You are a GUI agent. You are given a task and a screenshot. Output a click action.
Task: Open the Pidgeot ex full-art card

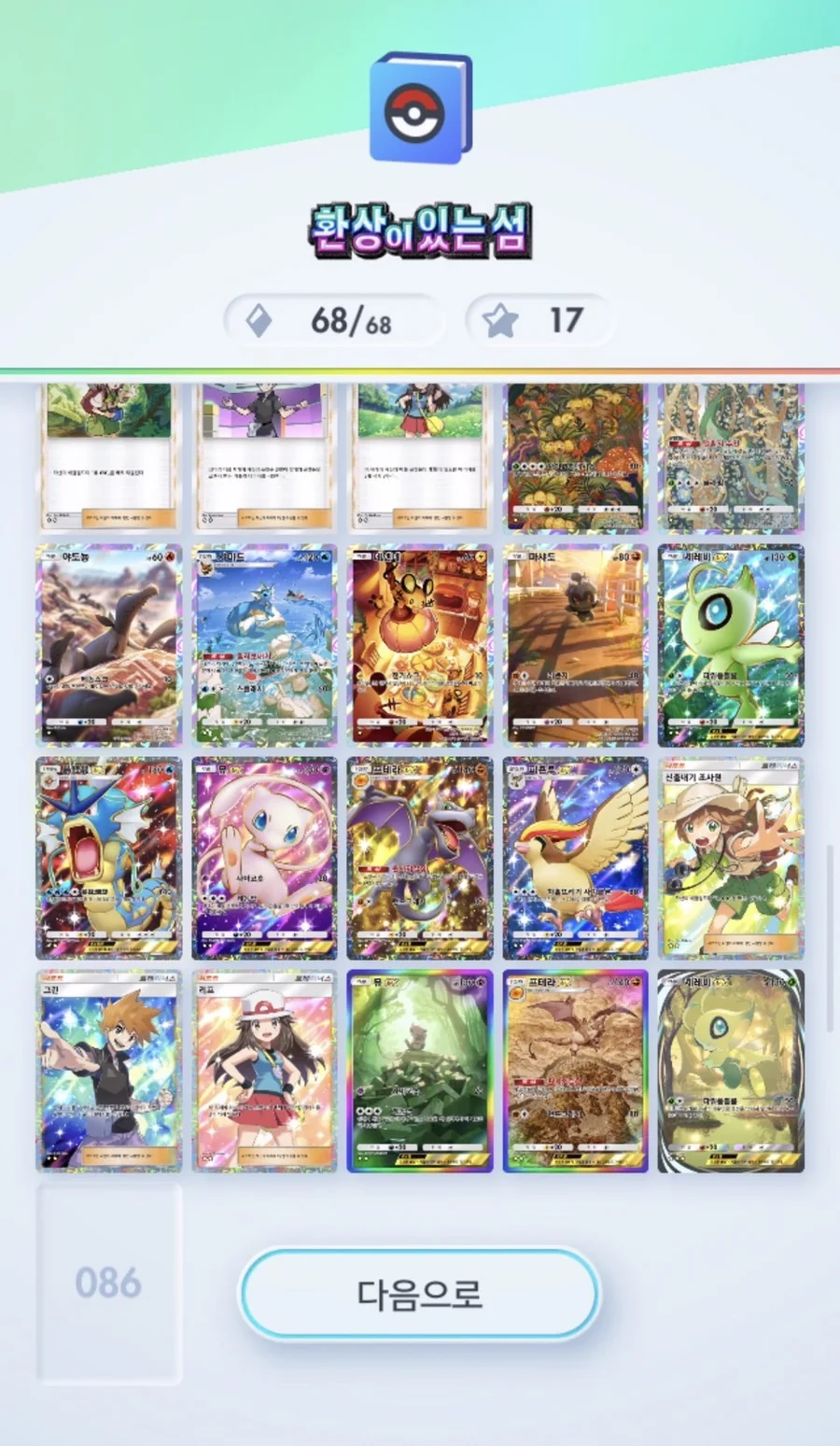click(x=575, y=858)
